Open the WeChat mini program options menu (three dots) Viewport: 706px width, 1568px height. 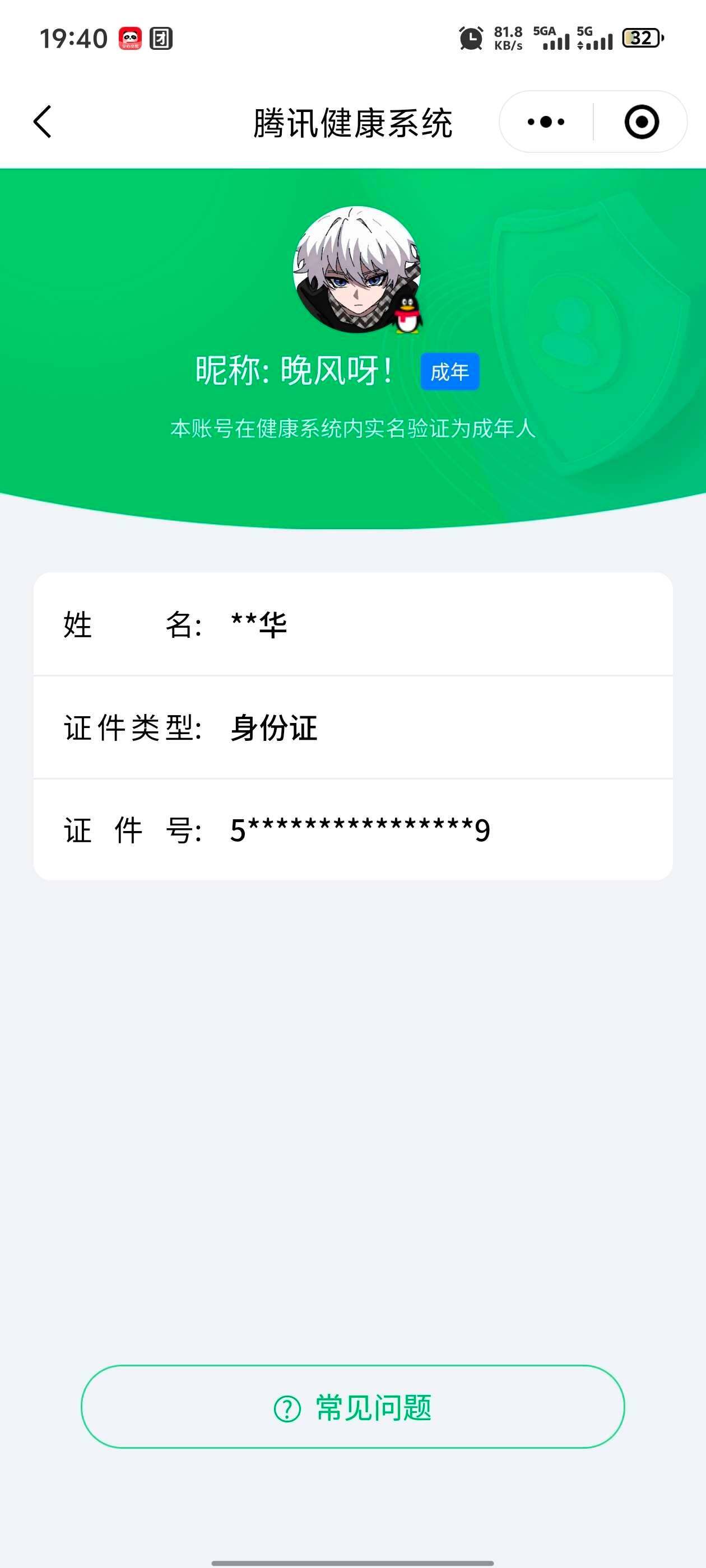point(544,122)
